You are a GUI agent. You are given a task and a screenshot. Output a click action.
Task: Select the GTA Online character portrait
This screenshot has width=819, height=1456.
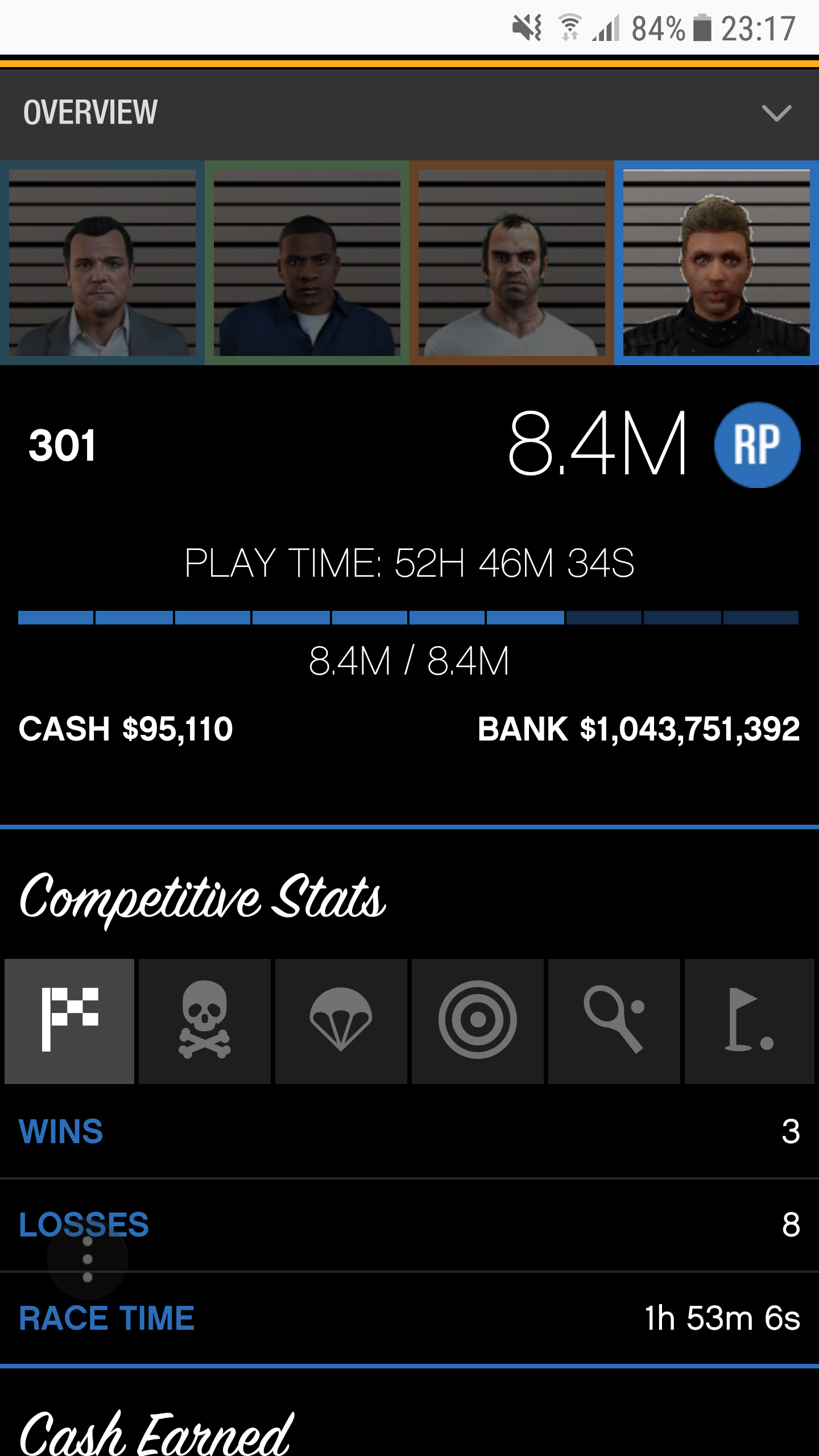pos(717,263)
